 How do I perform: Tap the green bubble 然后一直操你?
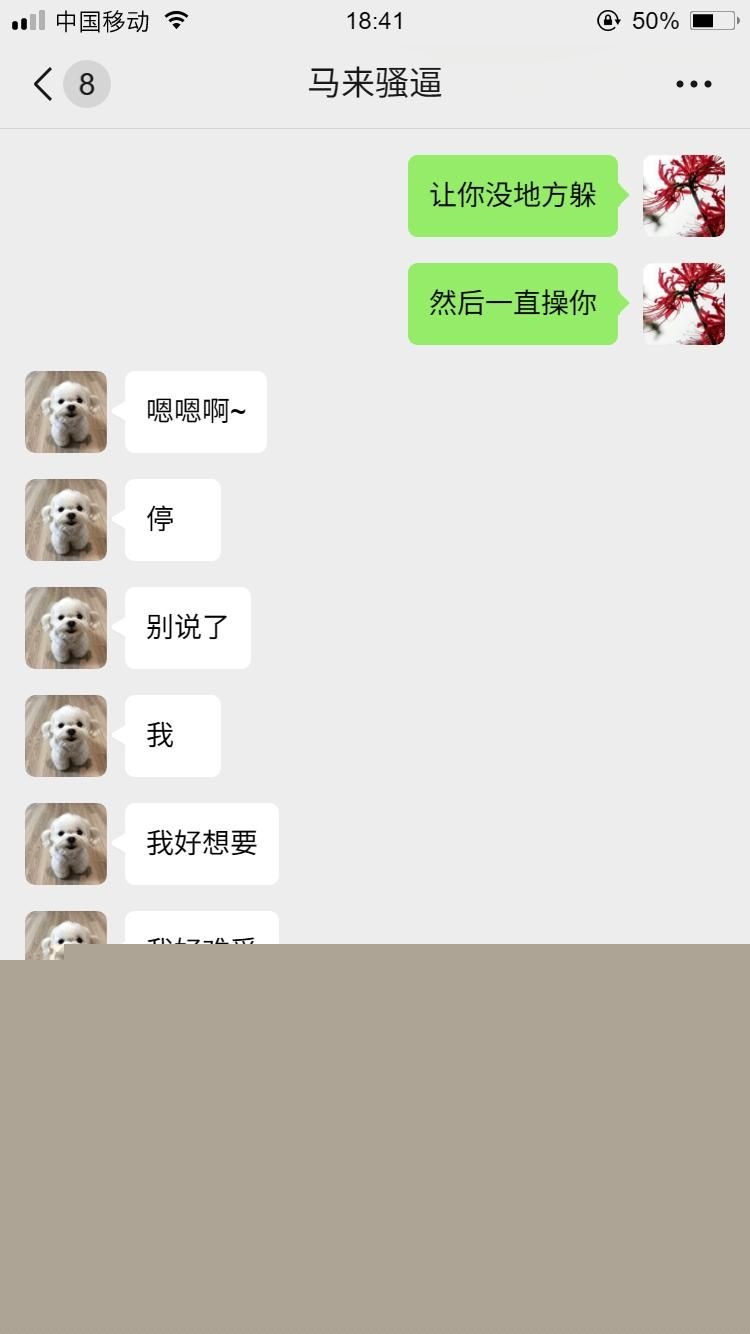pyautogui.click(x=512, y=303)
